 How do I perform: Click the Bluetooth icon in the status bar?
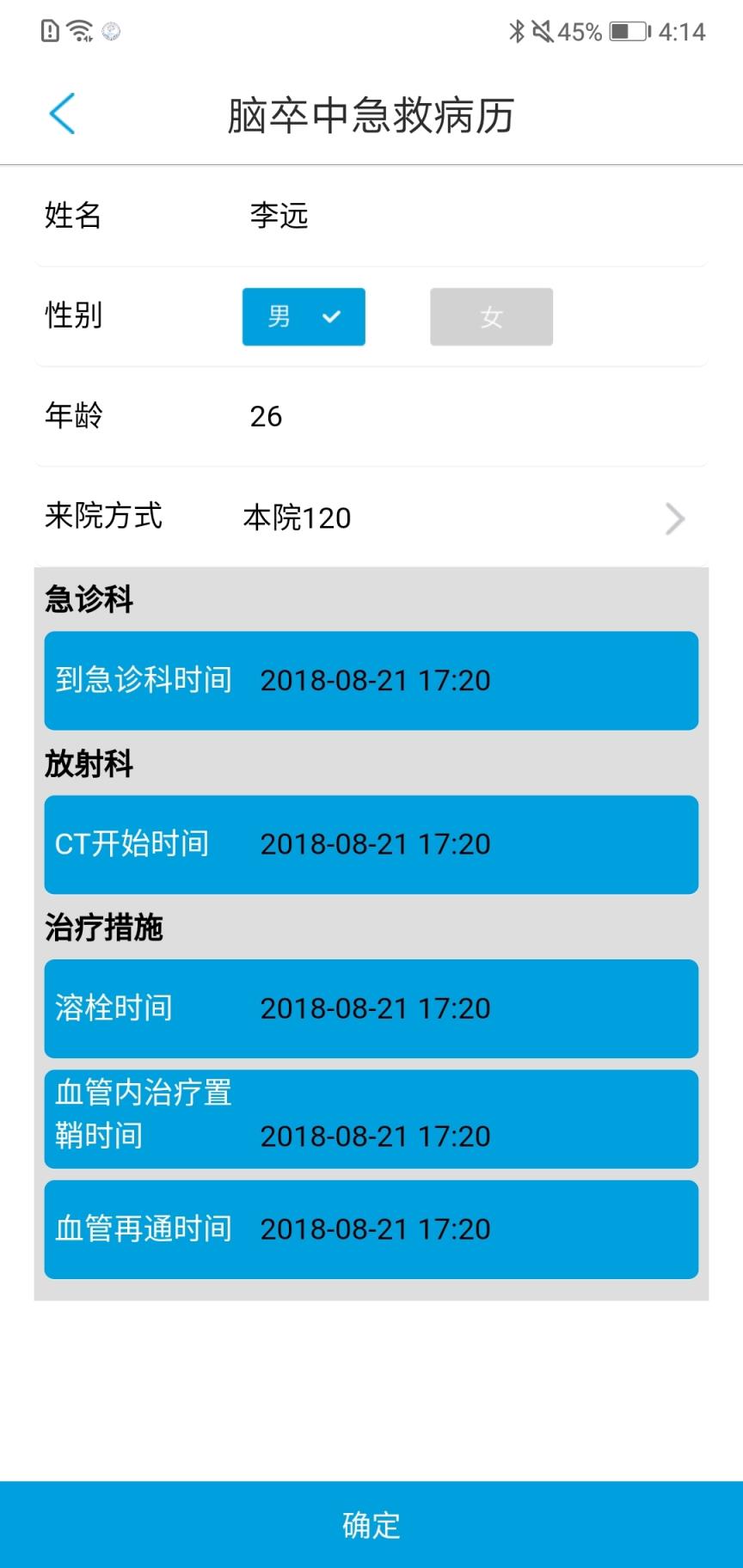point(518,32)
